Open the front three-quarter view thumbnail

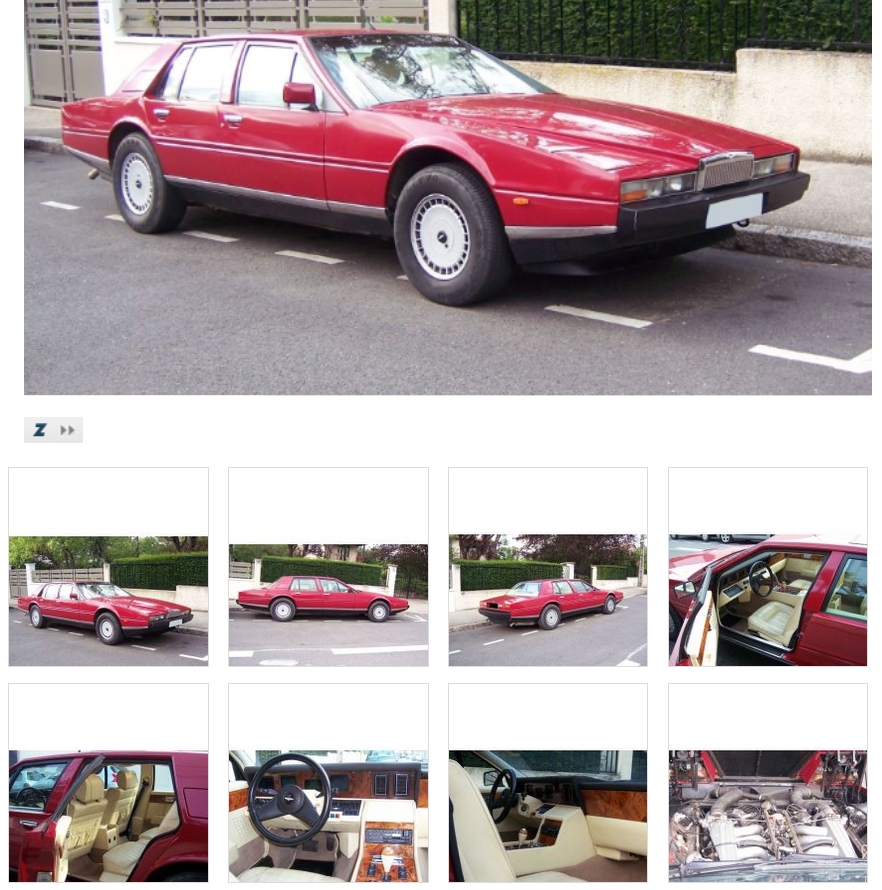pos(108,600)
